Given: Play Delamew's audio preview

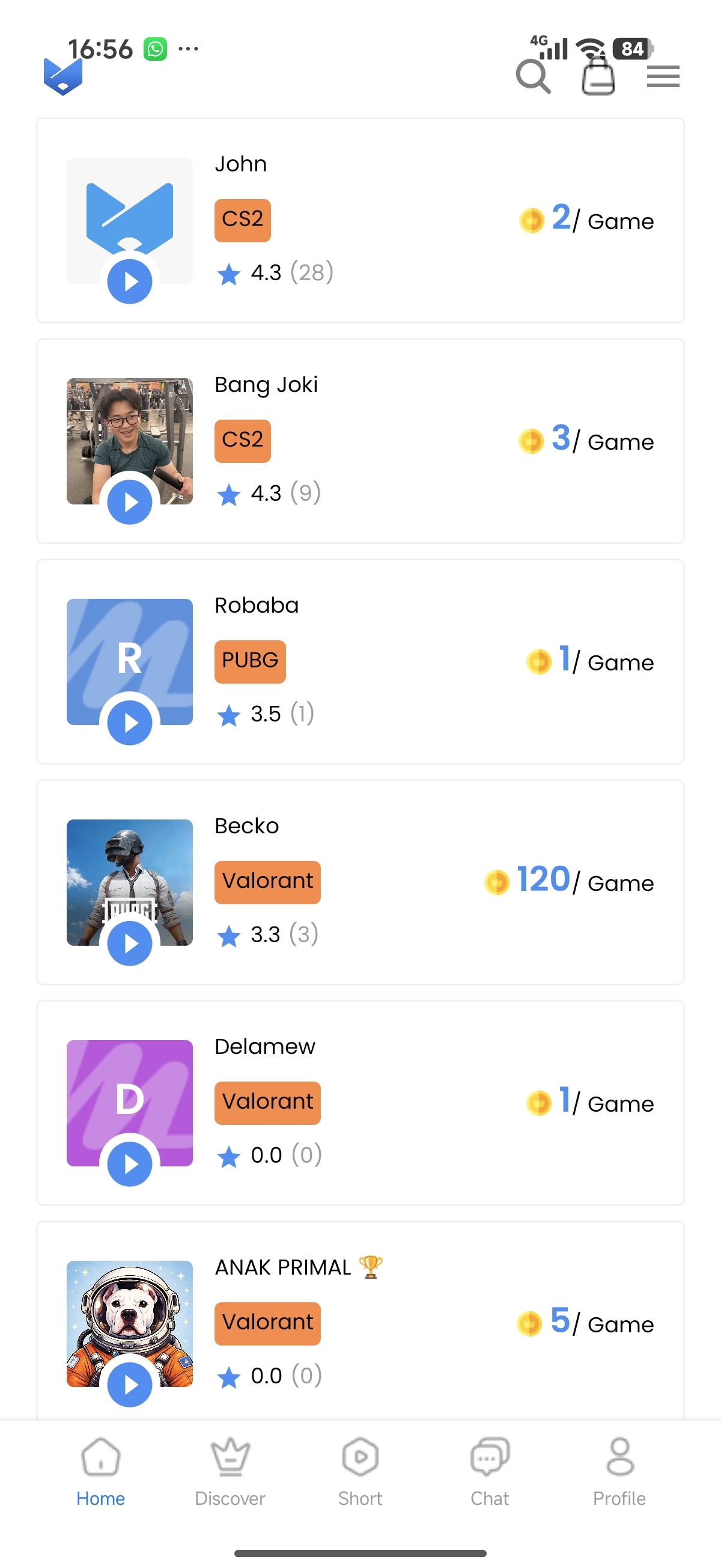Looking at the screenshot, I should [130, 1164].
